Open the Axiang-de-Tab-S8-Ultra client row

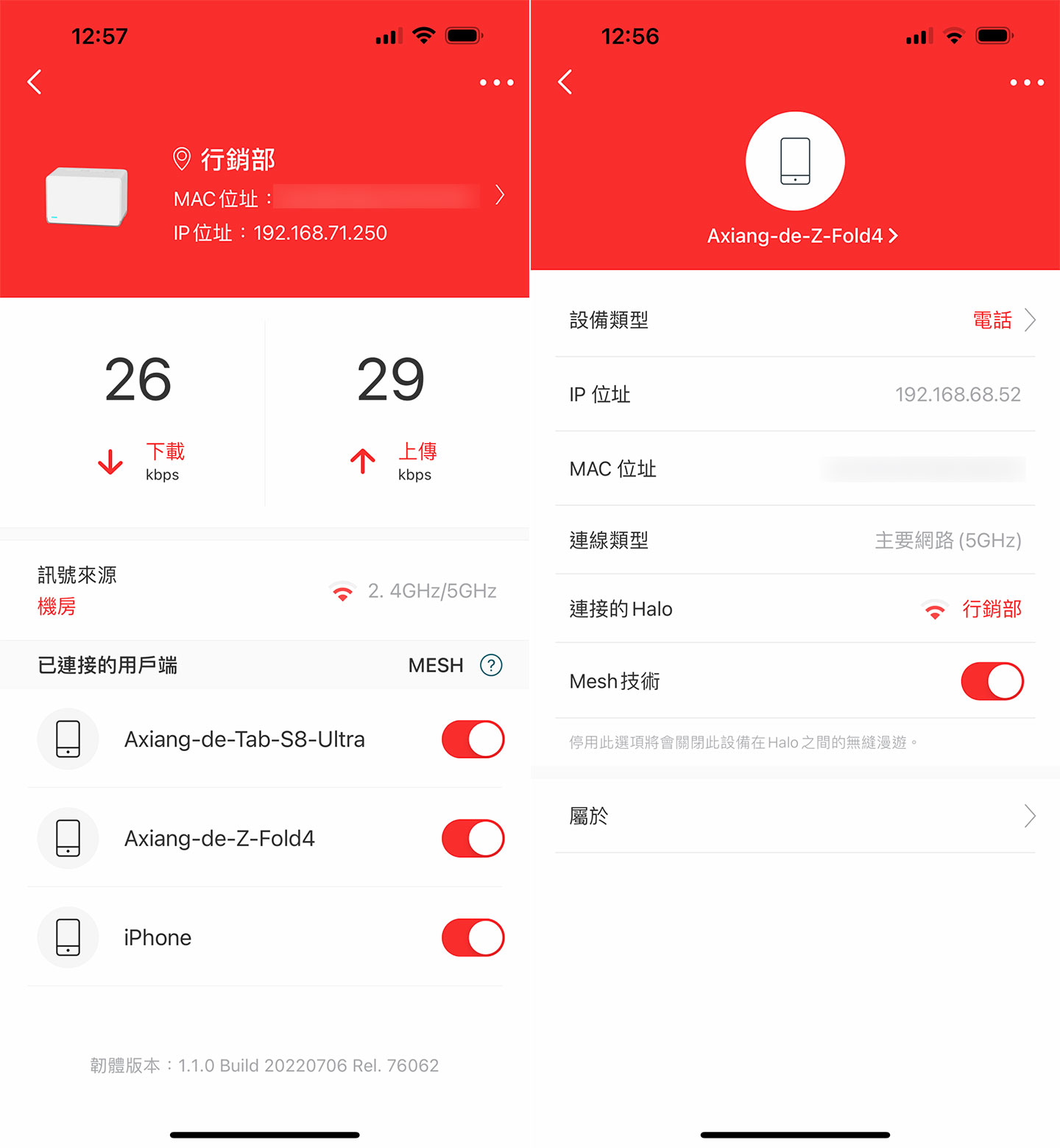click(x=244, y=739)
